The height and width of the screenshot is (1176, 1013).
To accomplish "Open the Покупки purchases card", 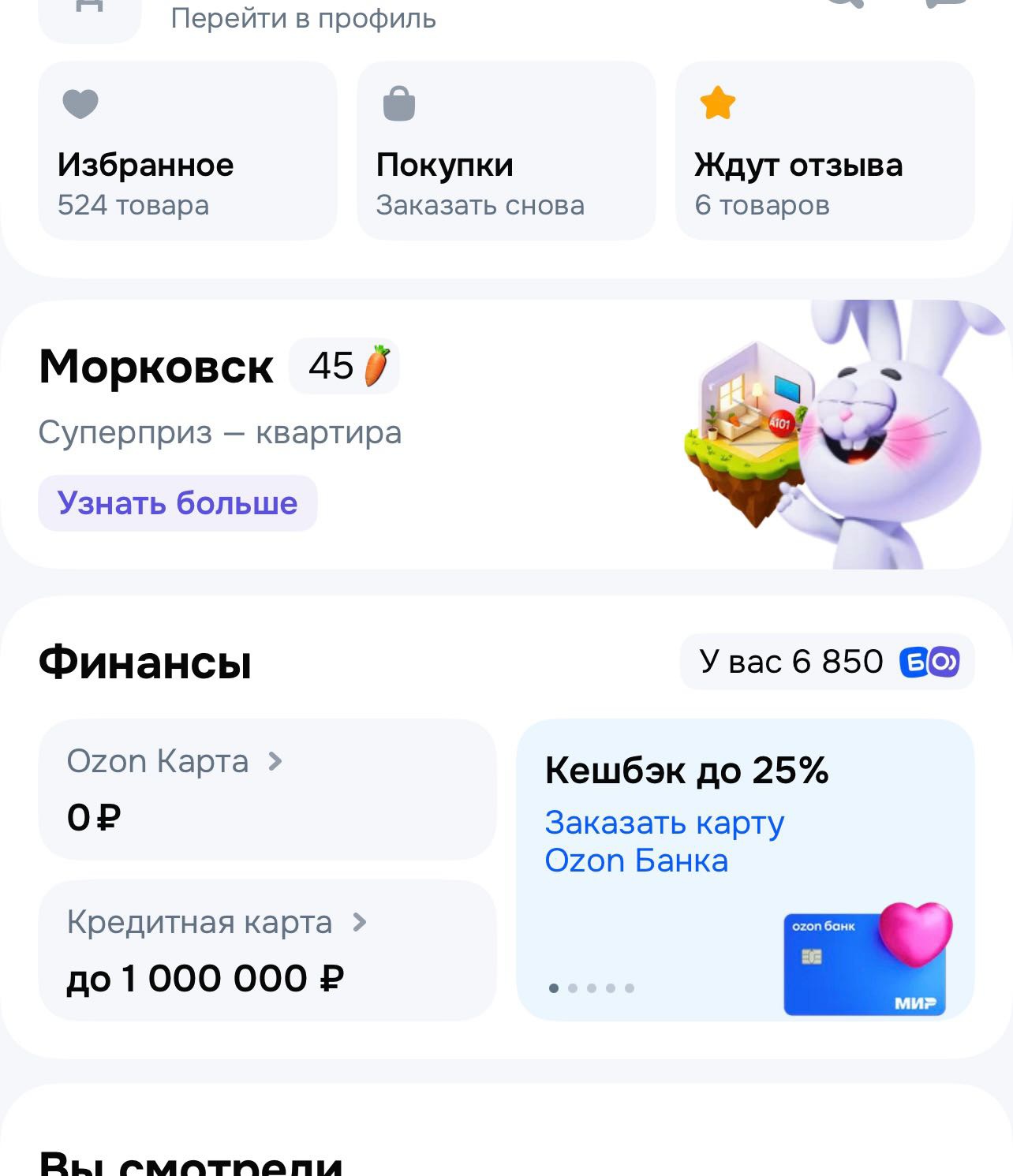I will tap(506, 151).
